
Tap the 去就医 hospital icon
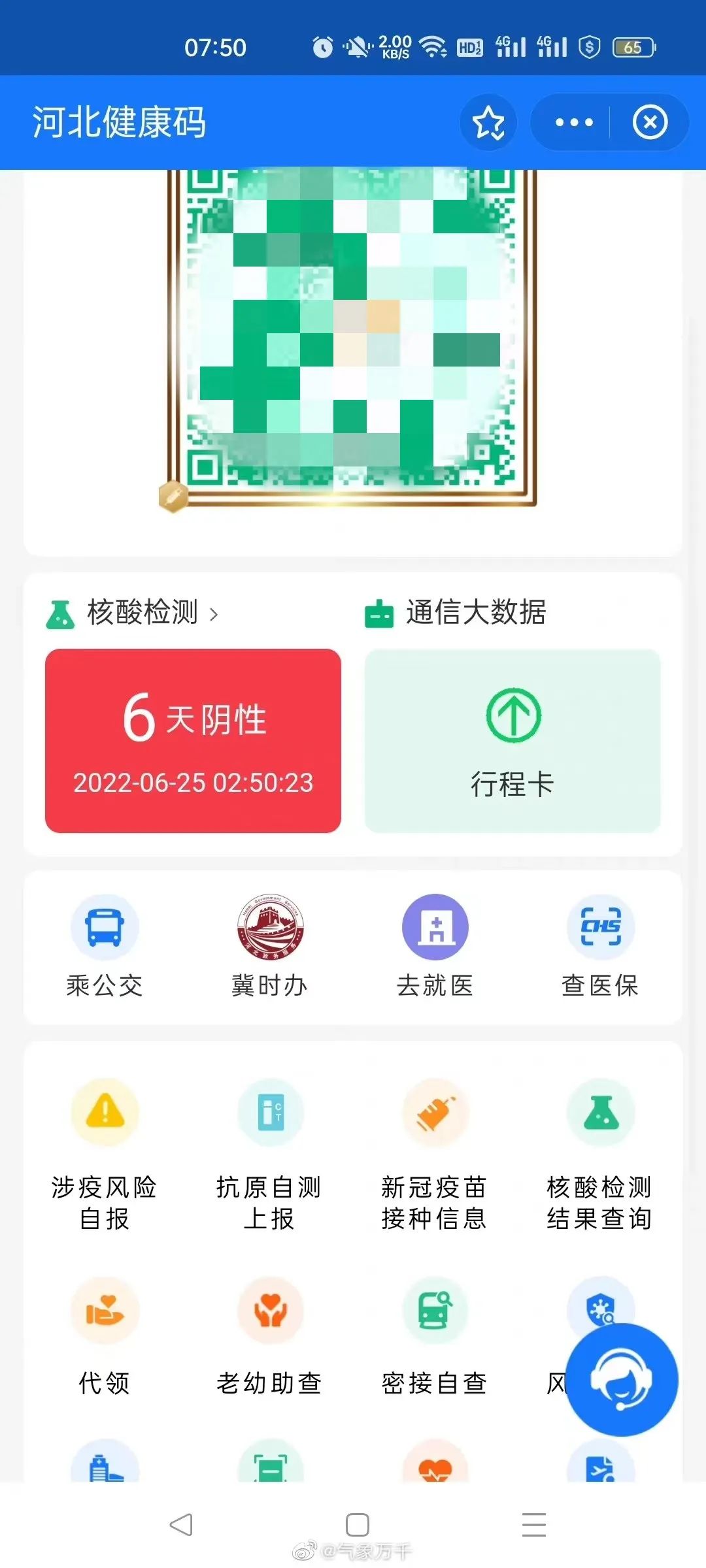click(x=435, y=928)
